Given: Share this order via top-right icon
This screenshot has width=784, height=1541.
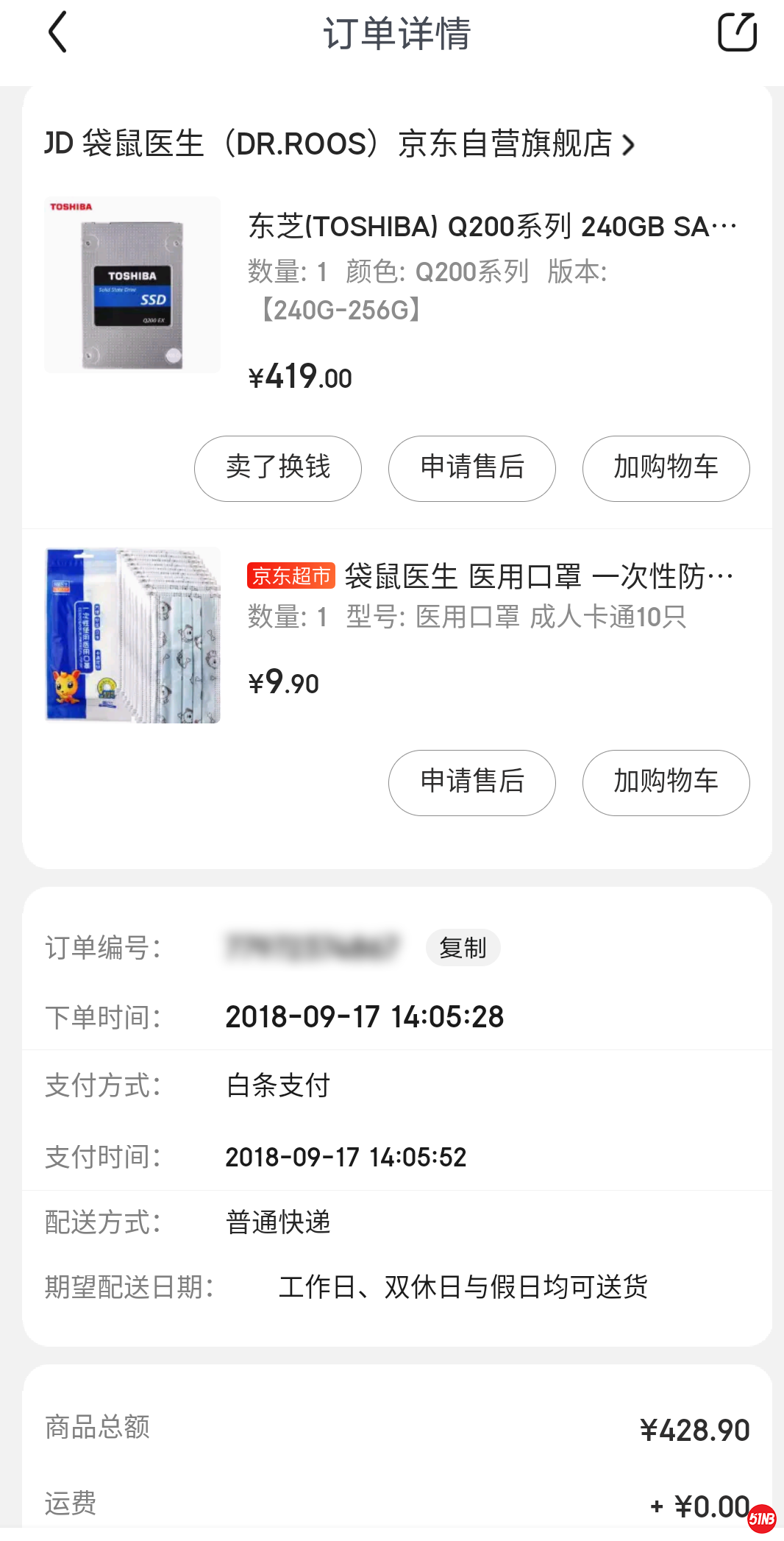Looking at the screenshot, I should click(x=737, y=32).
